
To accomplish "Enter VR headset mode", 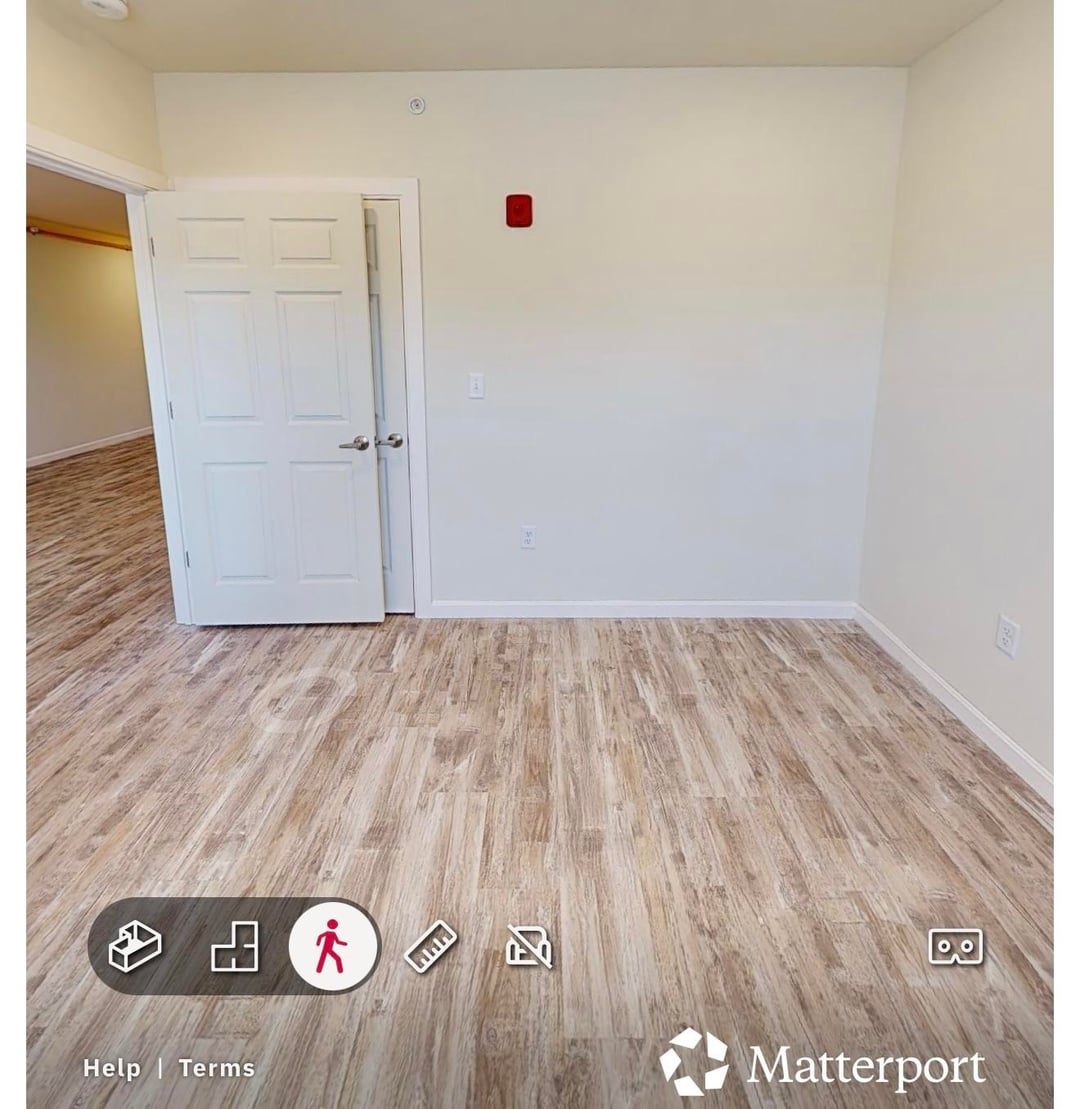I will (x=955, y=946).
